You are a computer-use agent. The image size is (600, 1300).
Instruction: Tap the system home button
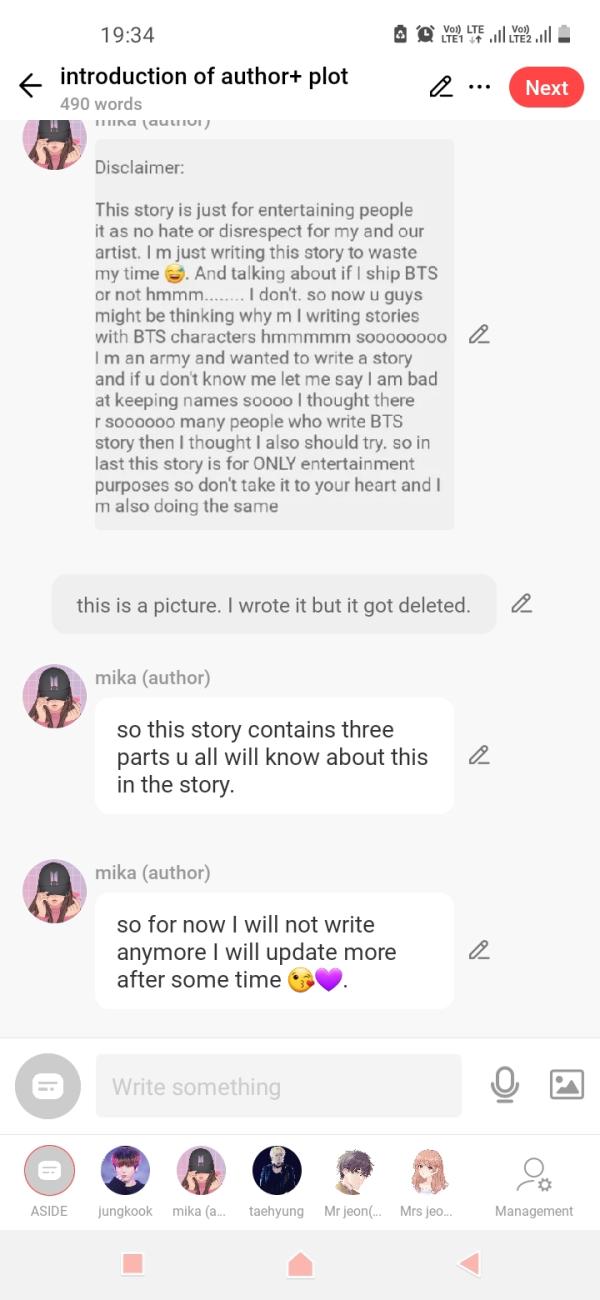pos(300,1264)
